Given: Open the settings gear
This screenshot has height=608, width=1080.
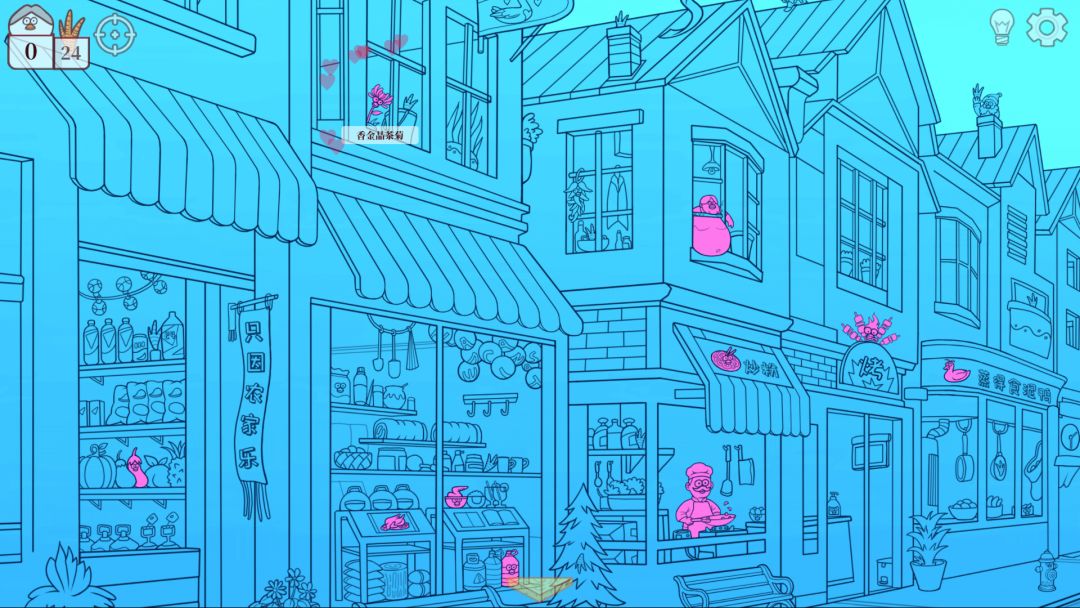Looking at the screenshot, I should [1046, 27].
